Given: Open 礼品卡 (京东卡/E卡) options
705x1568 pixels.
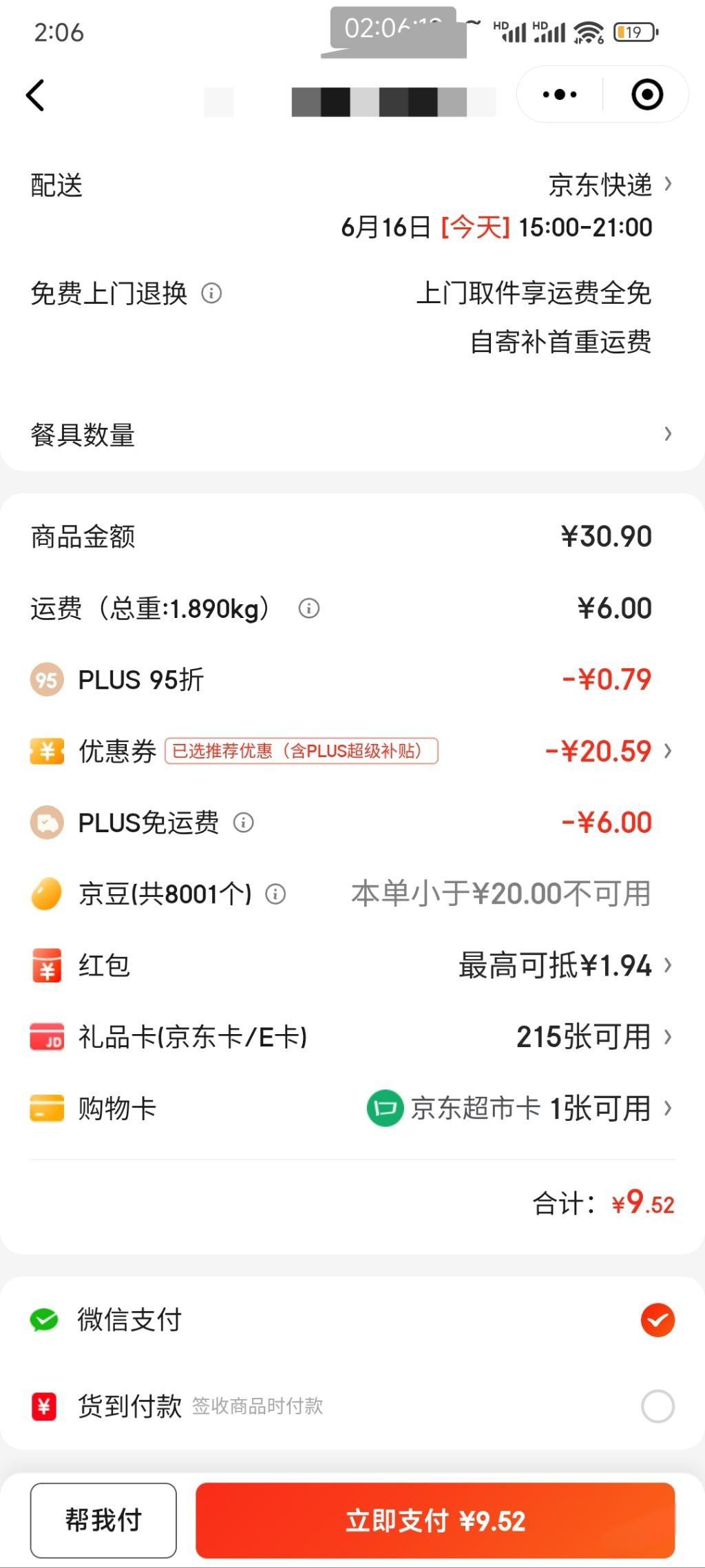Looking at the screenshot, I should (352, 1037).
